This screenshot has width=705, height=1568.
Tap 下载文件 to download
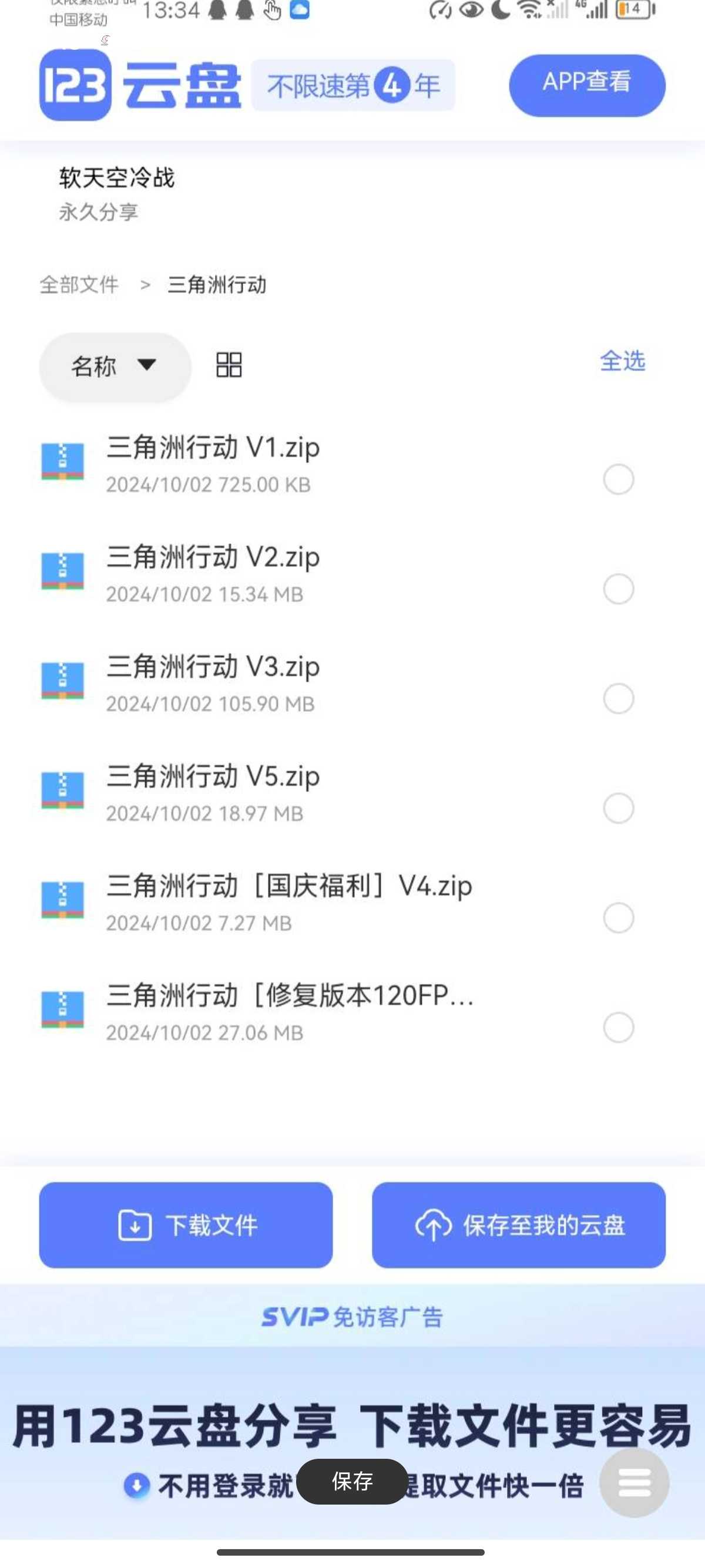point(186,1224)
